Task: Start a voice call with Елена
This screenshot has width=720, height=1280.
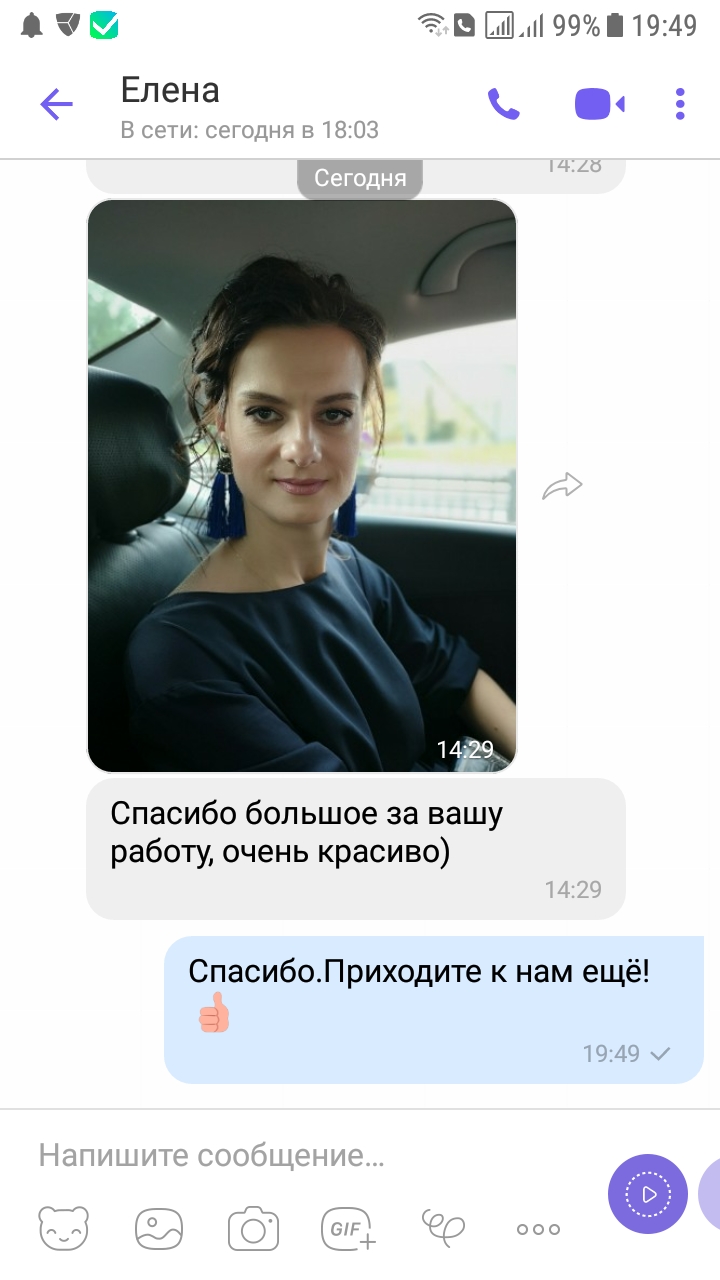Action: (503, 104)
